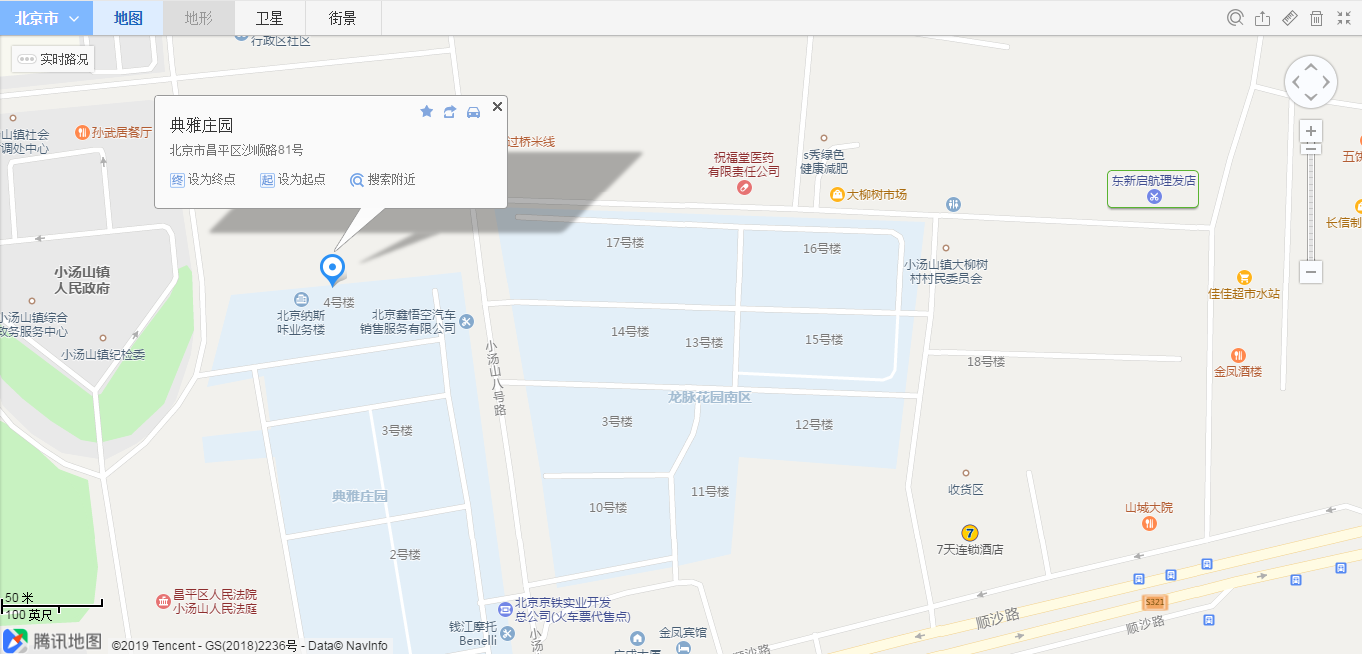This screenshot has height=654, width=1362.
Task: Close the 典雅庄园 info popup
Action: (x=497, y=106)
